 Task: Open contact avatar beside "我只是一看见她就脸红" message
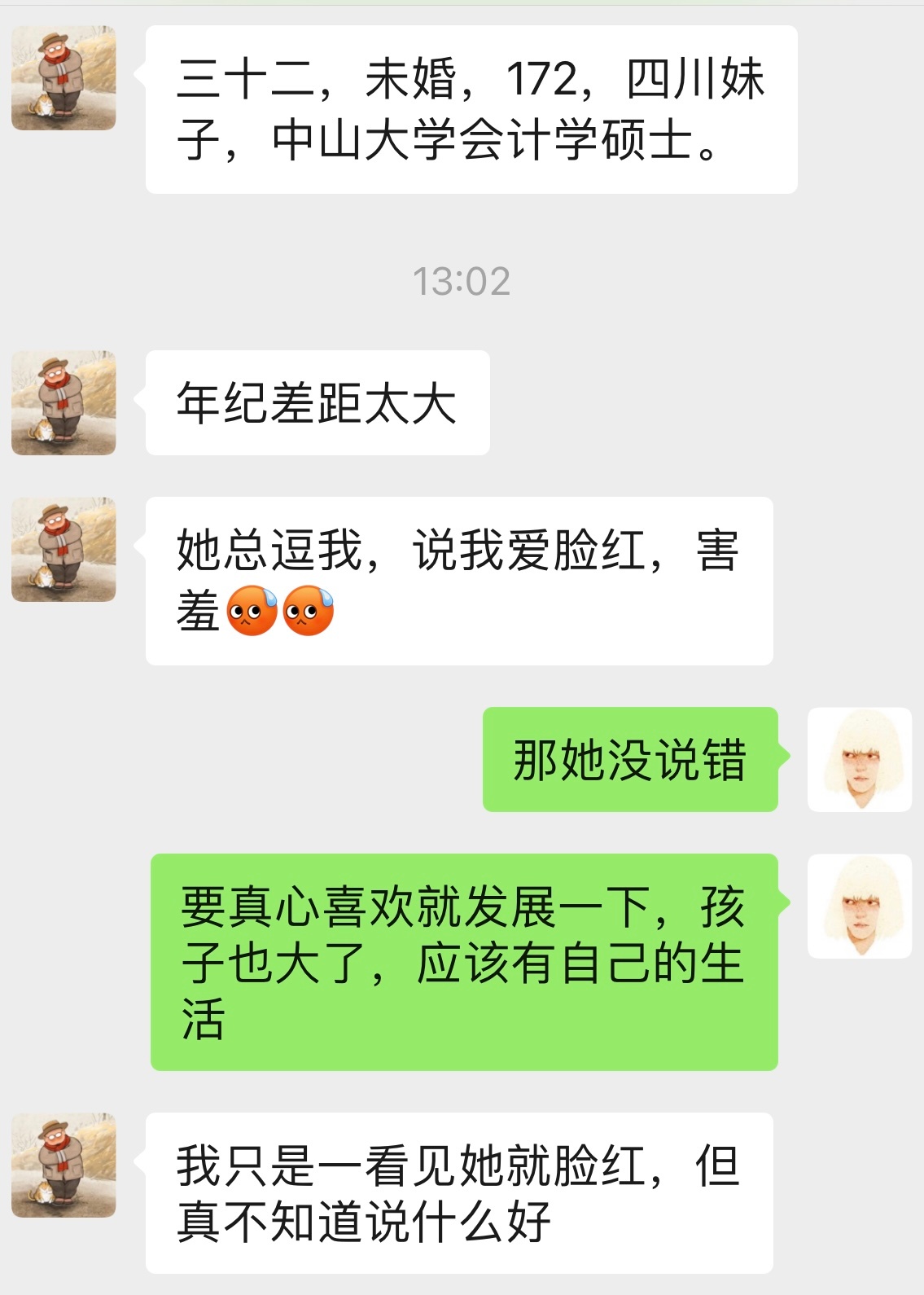(x=63, y=1165)
